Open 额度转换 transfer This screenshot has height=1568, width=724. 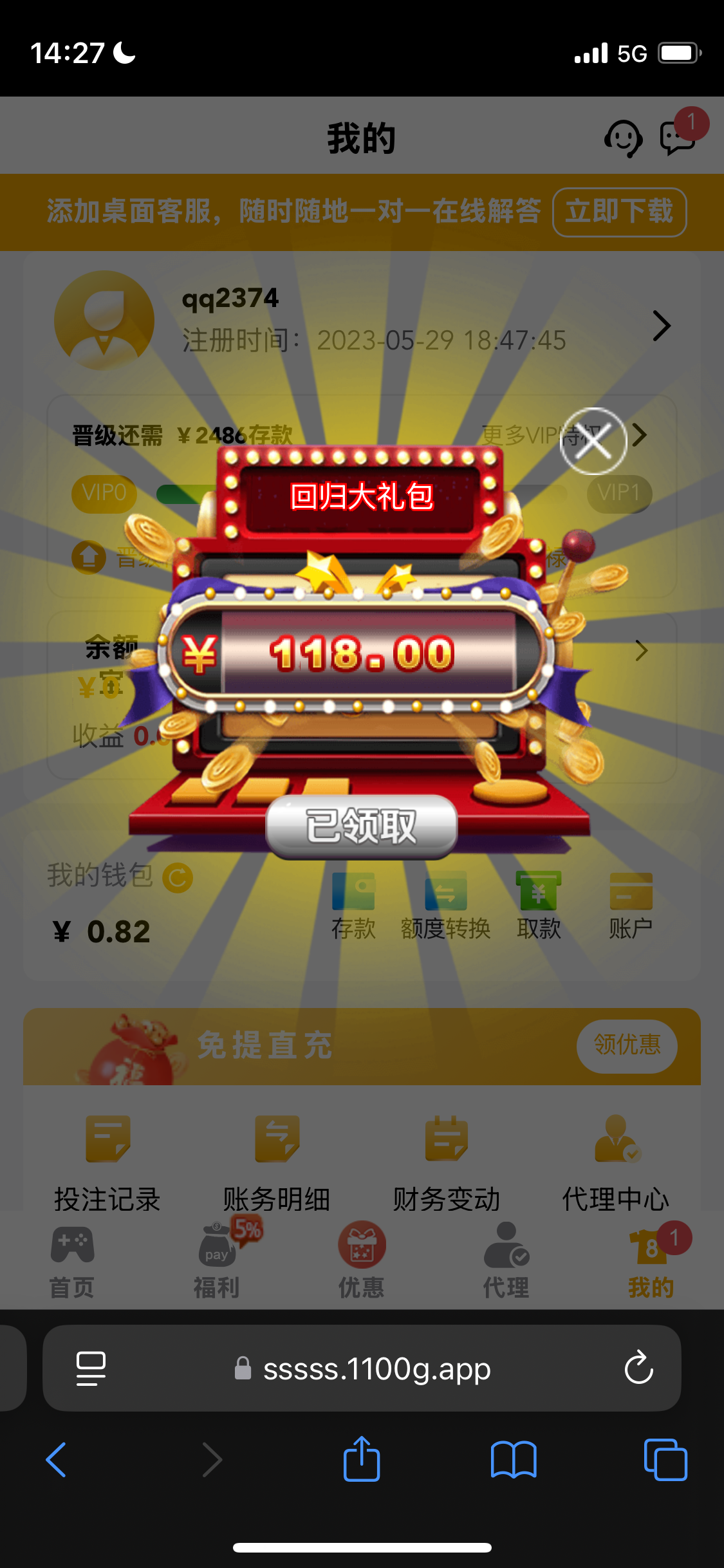tap(445, 906)
